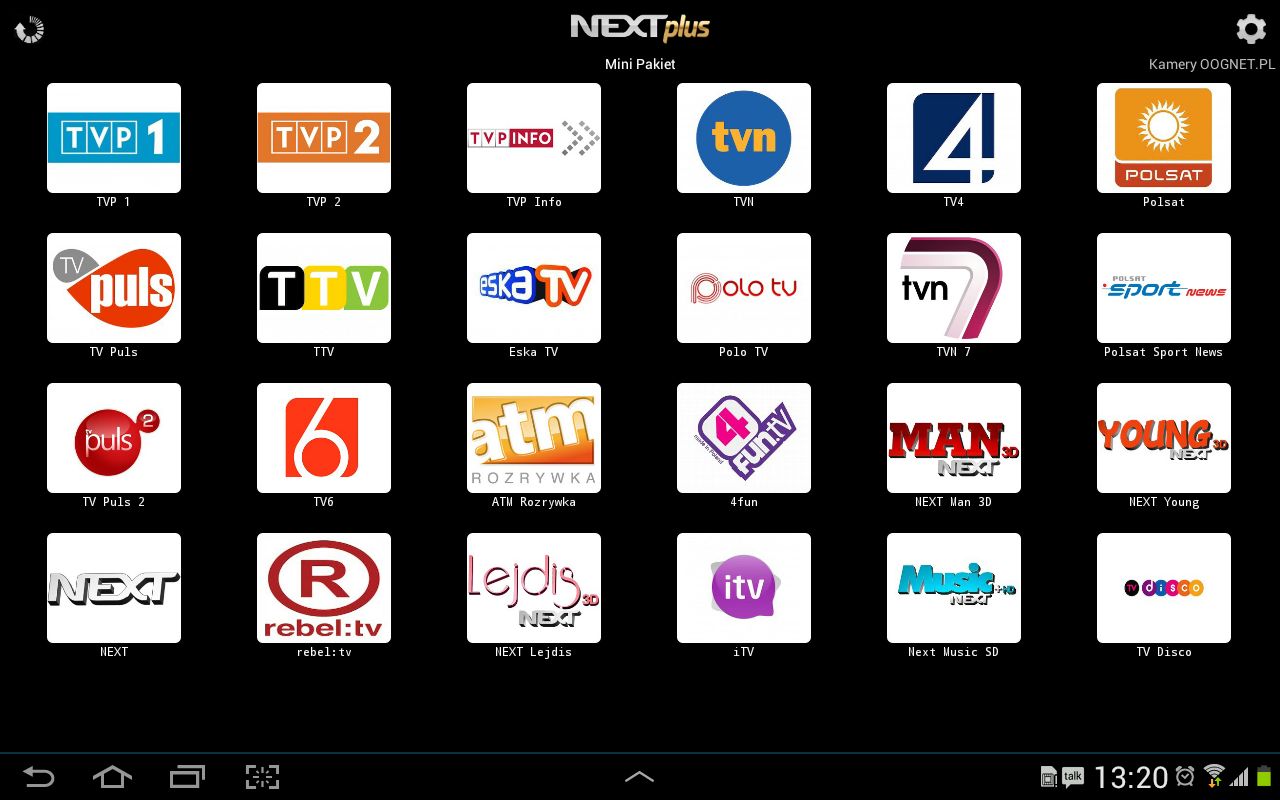Choose the TV Puls channel

(x=114, y=288)
